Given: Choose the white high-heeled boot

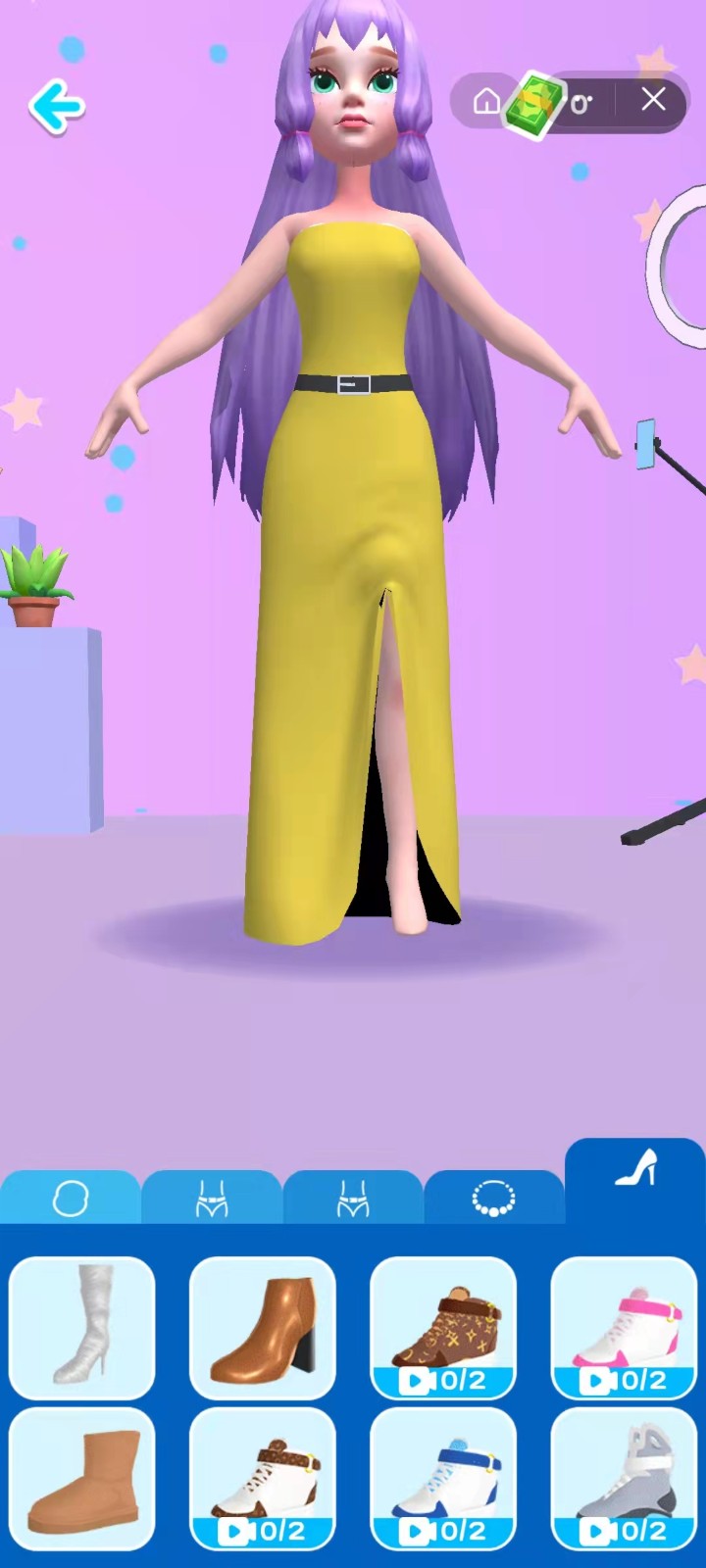Looking at the screenshot, I should click(x=82, y=1326).
